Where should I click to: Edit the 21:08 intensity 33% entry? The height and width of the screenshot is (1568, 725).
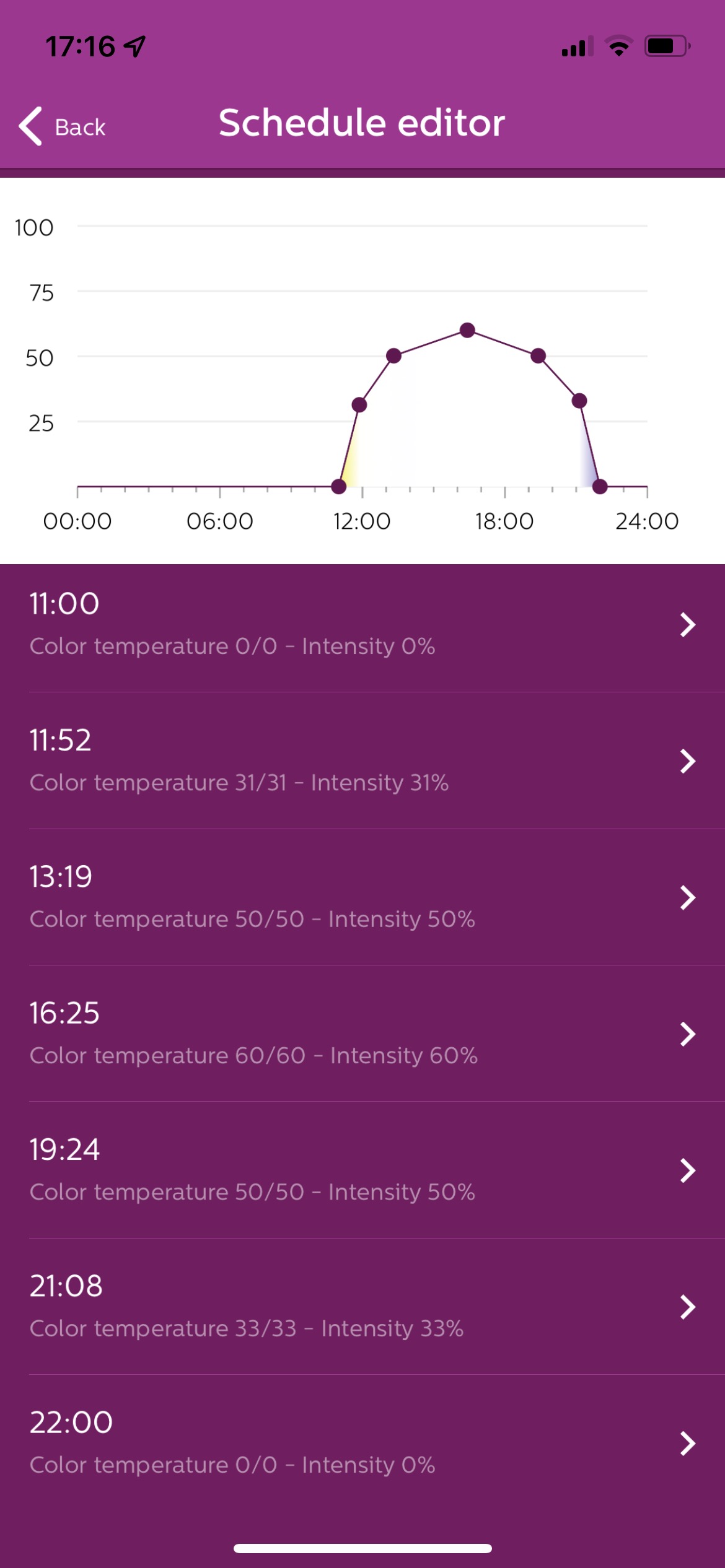coord(362,1307)
